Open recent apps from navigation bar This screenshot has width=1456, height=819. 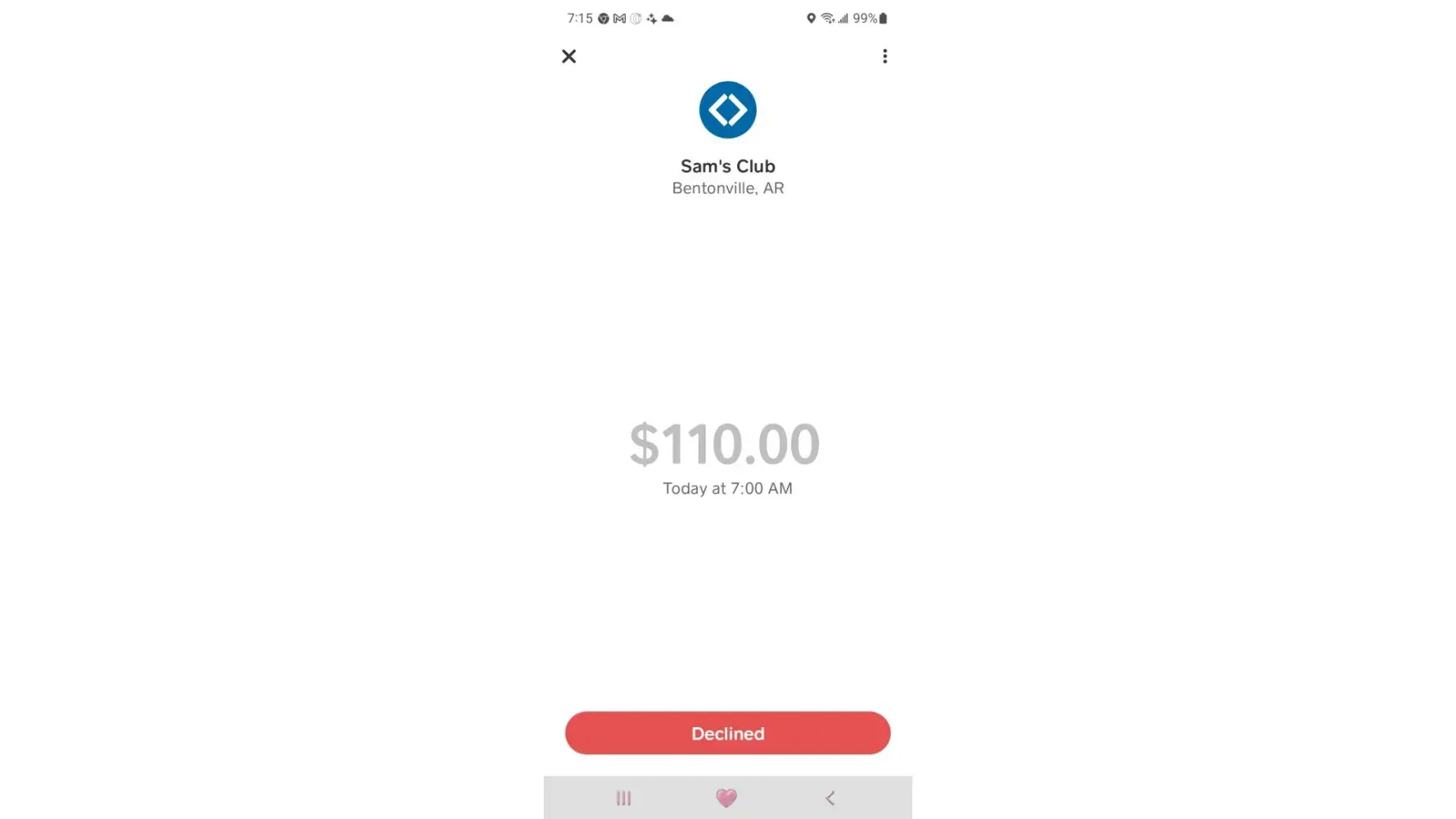coord(624,798)
